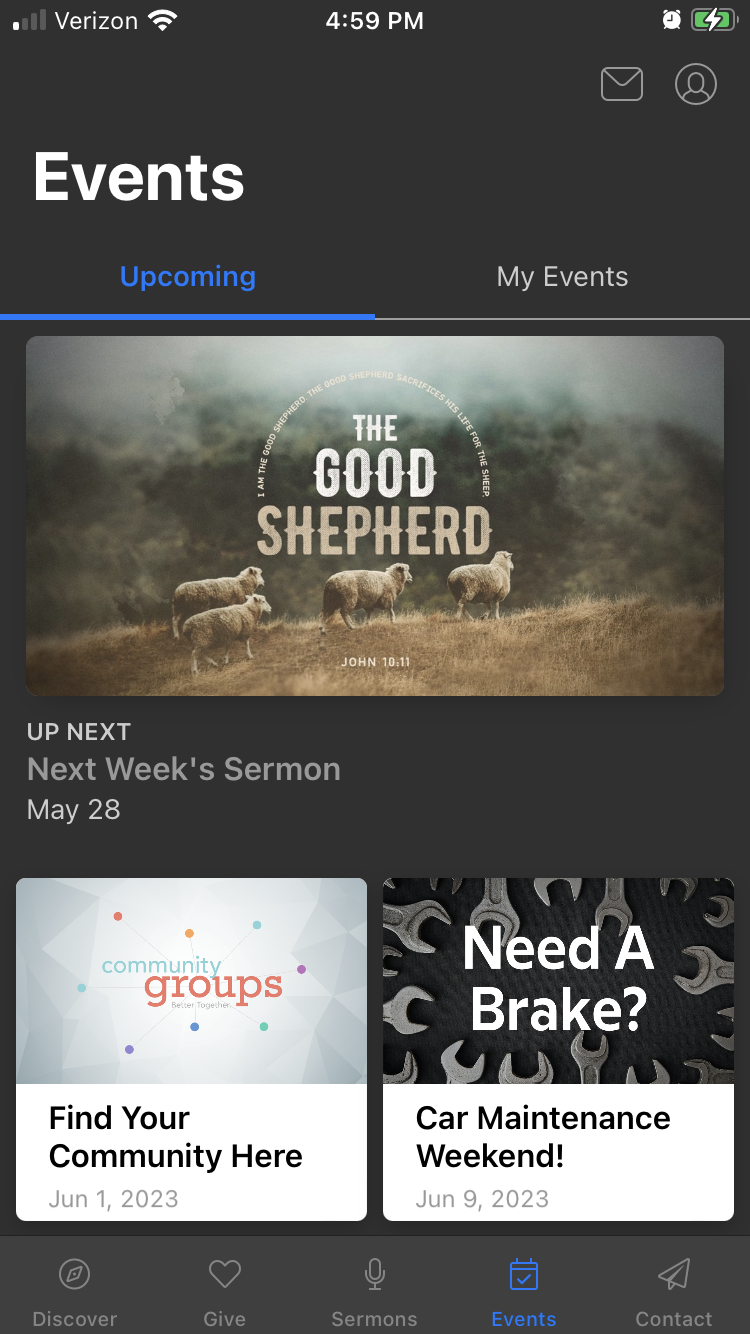750x1334 pixels.
Task: Tap The Good Shepherd banner image
Action: point(374,515)
